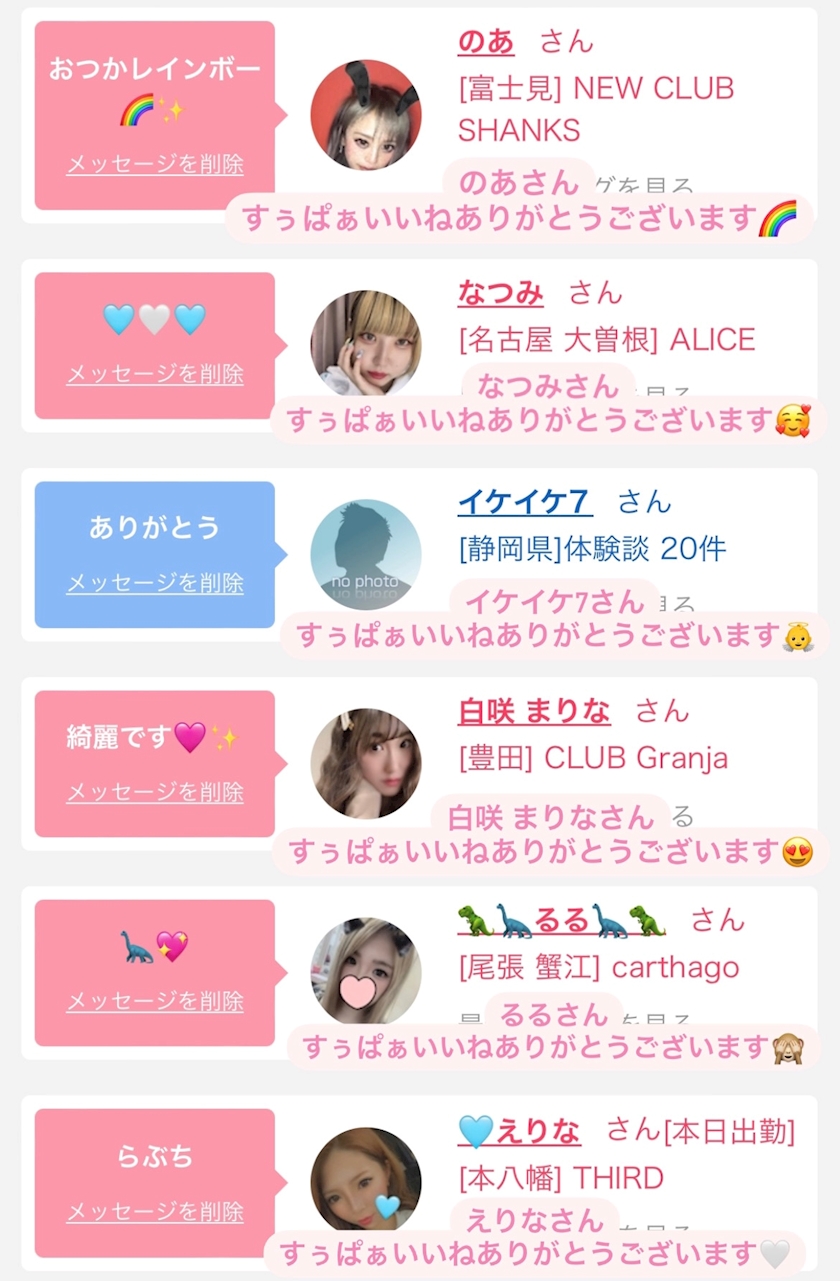Delete the blue hearts message from なつみ
This screenshot has height=1281, width=840.
pos(155,374)
